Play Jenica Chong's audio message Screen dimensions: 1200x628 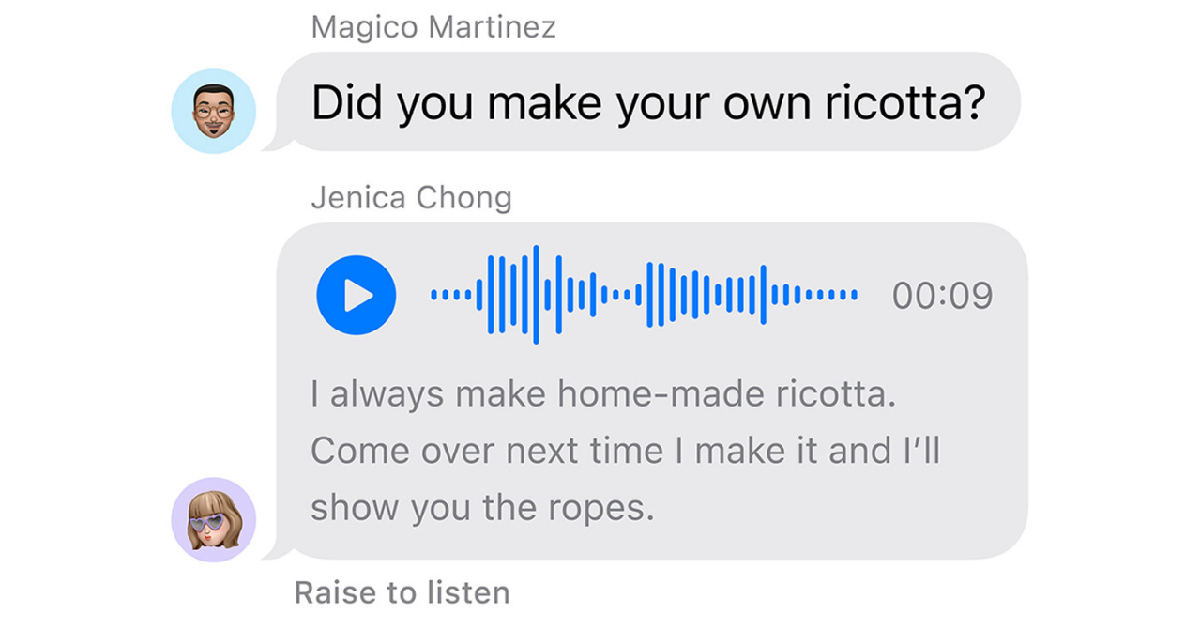tap(356, 295)
